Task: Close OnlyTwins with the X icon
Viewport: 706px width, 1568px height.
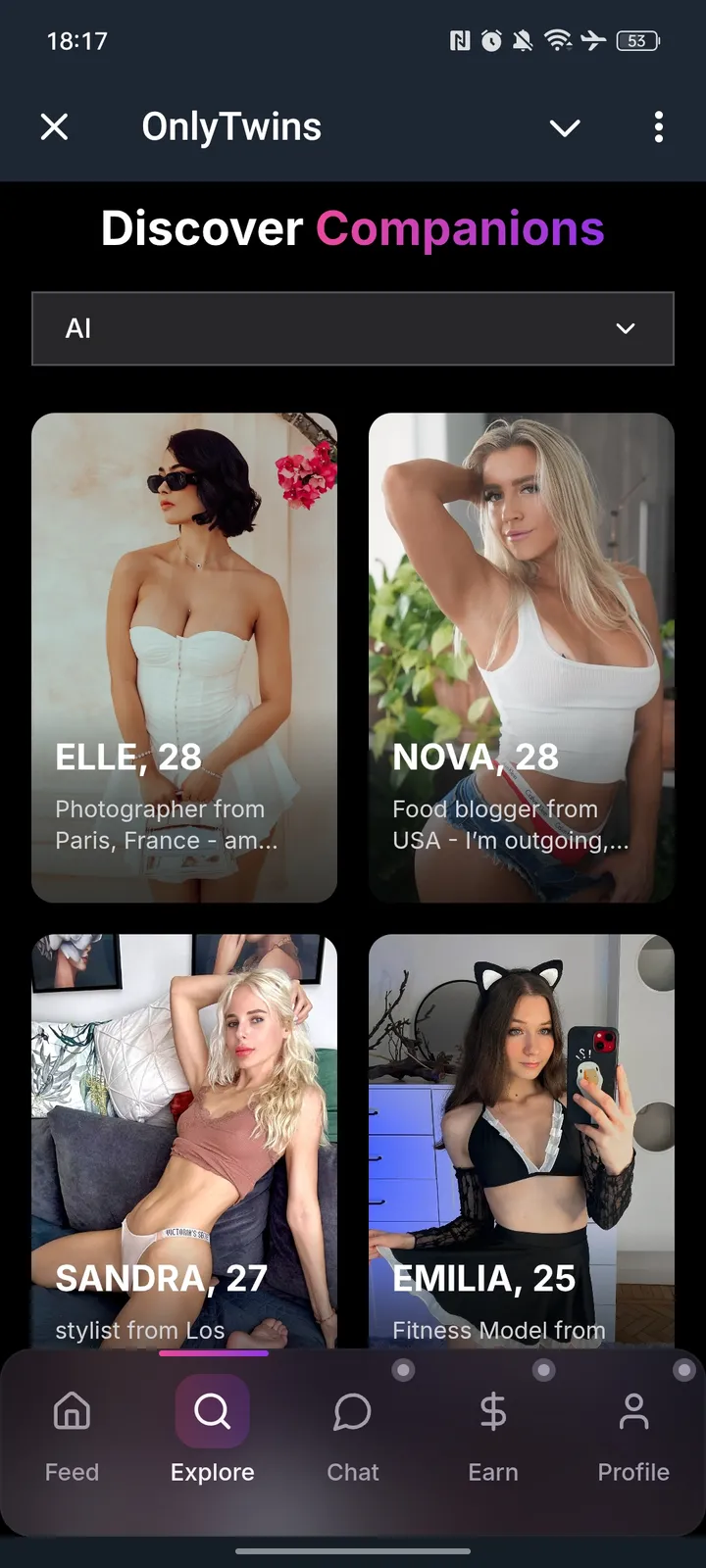Action: [55, 126]
